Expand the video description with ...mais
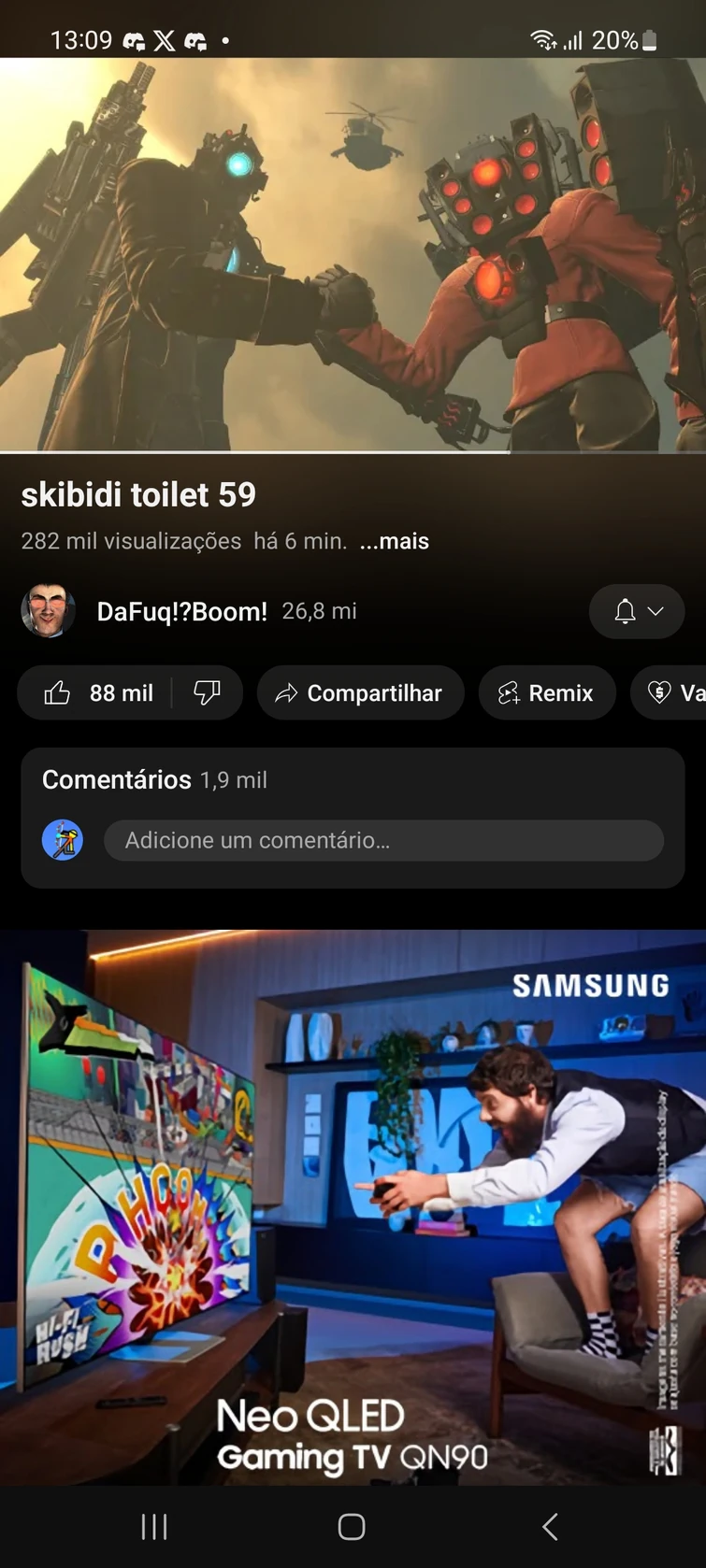Screen dimensions: 706x1568 click(x=394, y=541)
